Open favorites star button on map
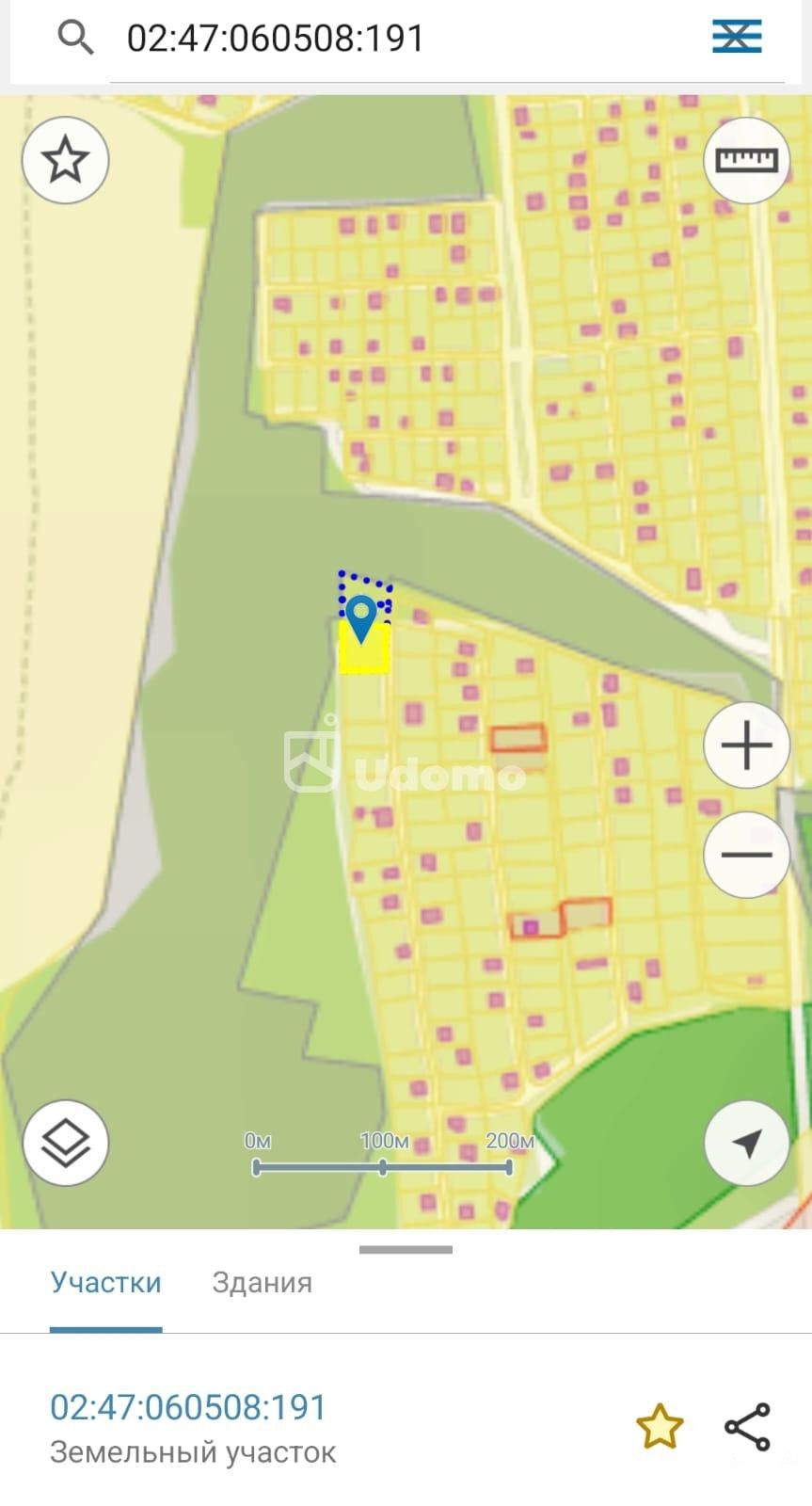Viewport: 812px width, 1506px height. point(65,160)
